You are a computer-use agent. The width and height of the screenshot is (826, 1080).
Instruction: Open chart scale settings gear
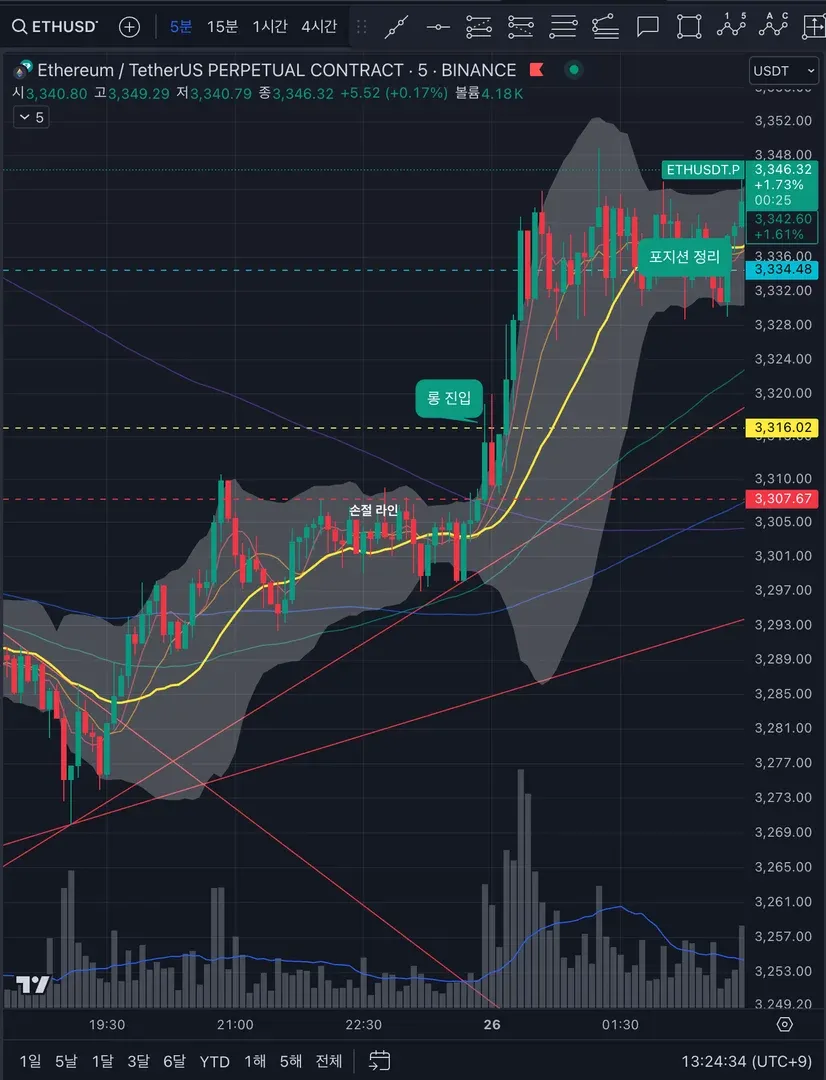click(785, 1024)
